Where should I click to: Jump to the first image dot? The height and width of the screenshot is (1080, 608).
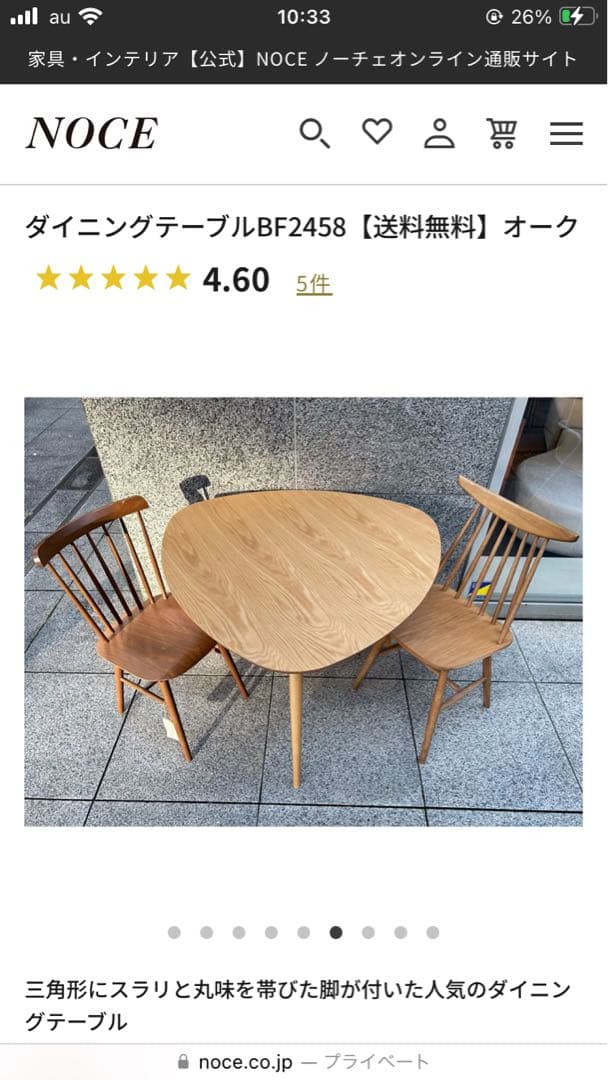point(174,932)
